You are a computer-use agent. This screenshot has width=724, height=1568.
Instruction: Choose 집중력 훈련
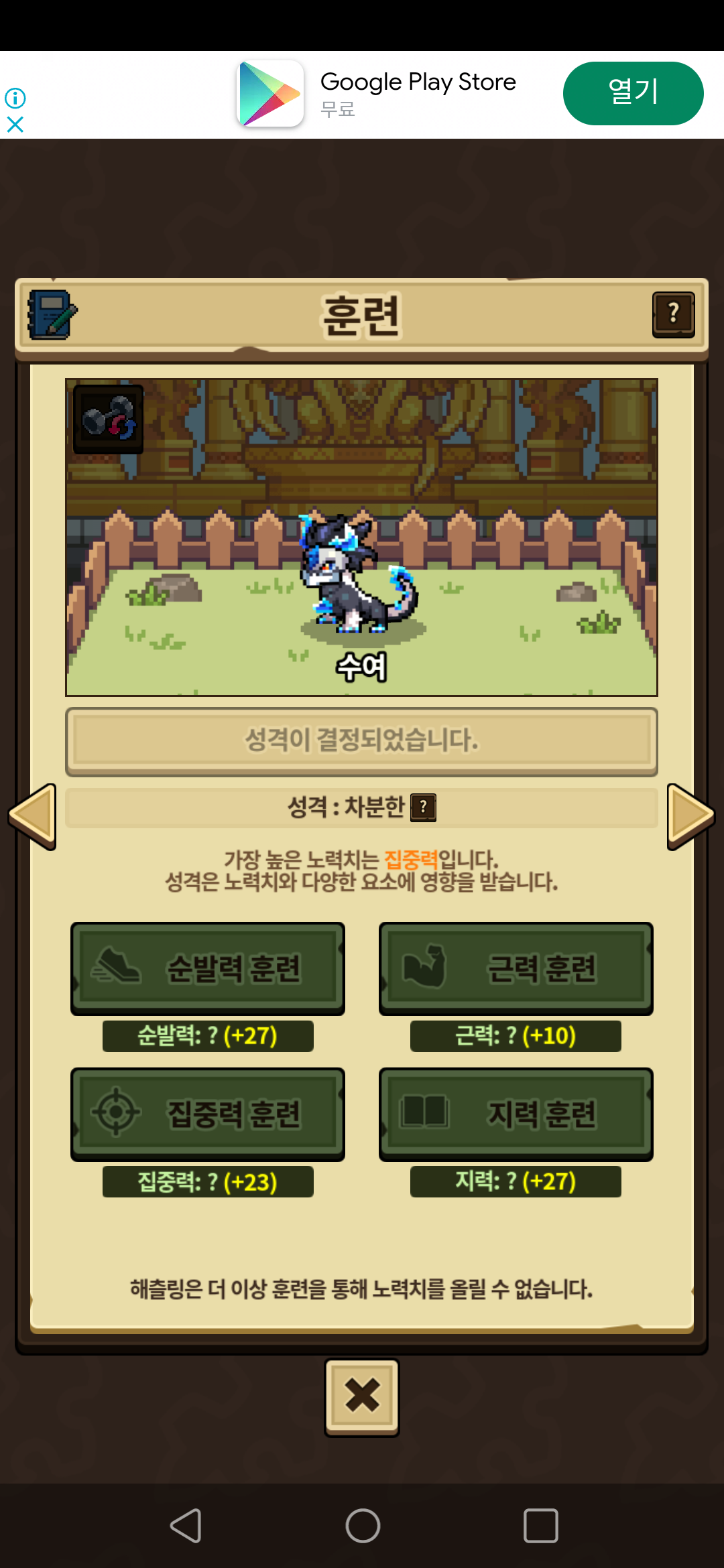click(208, 1114)
